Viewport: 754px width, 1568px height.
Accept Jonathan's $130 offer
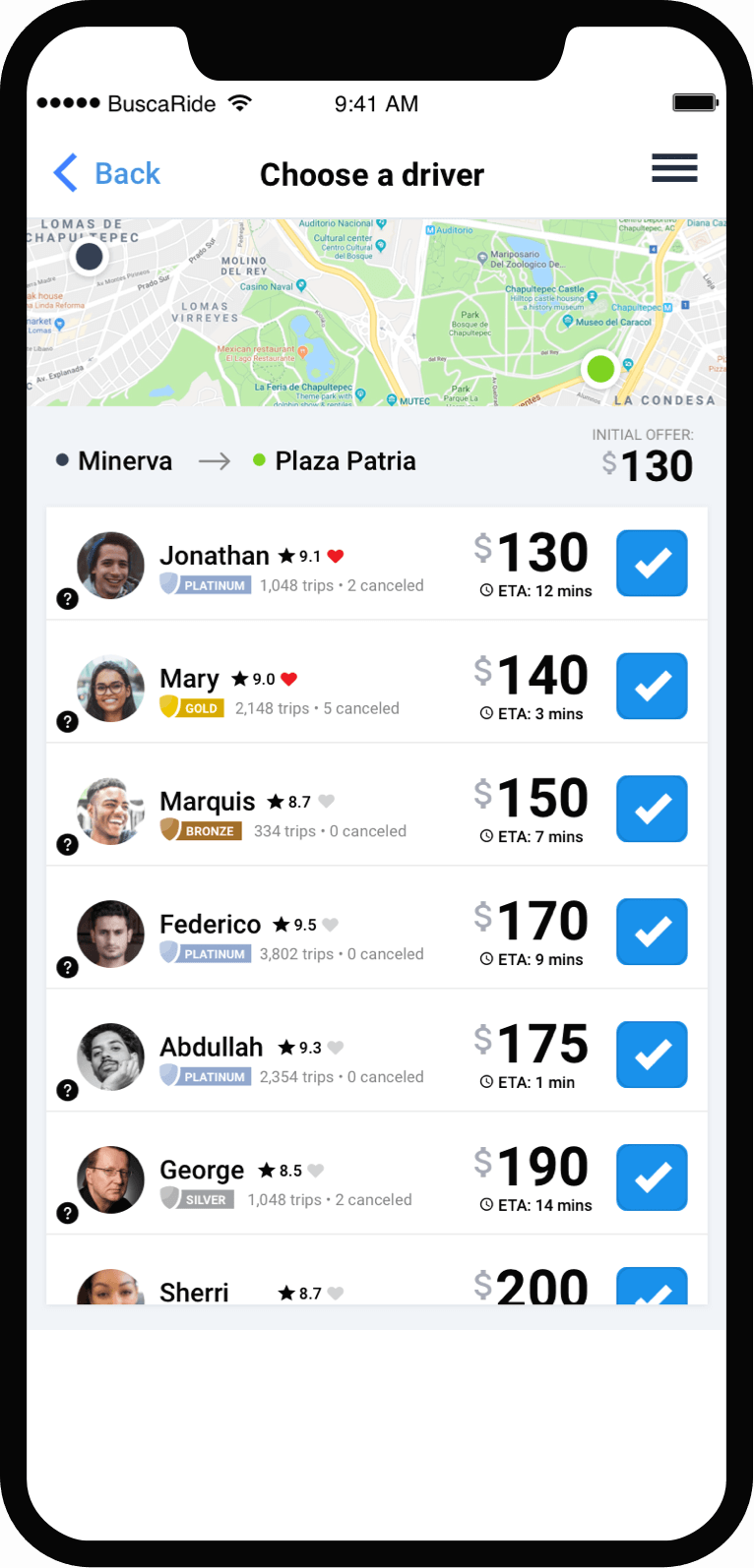[x=652, y=564]
